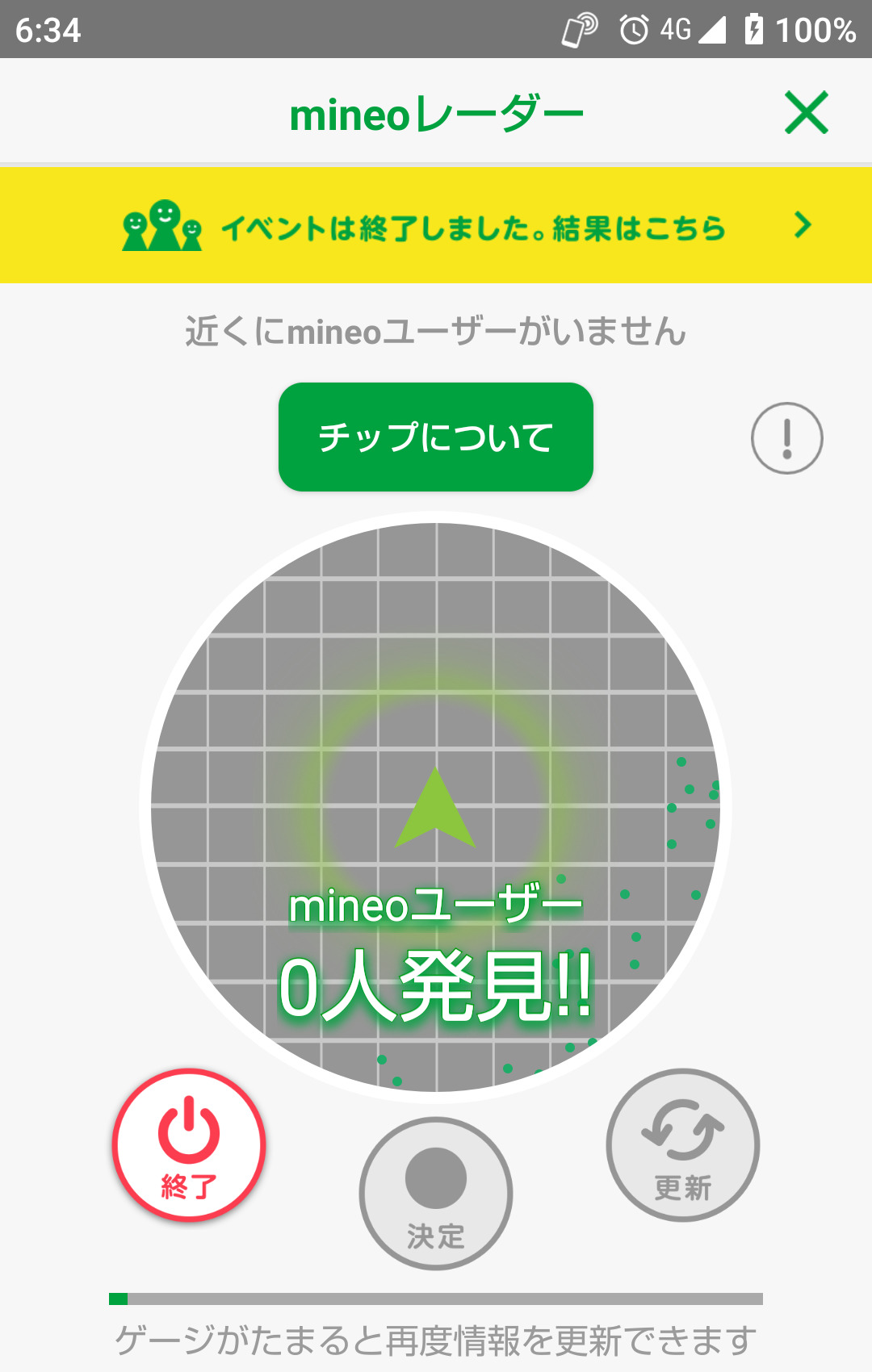872x1372 pixels.
Task: Open the exclamation info icon
Action: 786,438
